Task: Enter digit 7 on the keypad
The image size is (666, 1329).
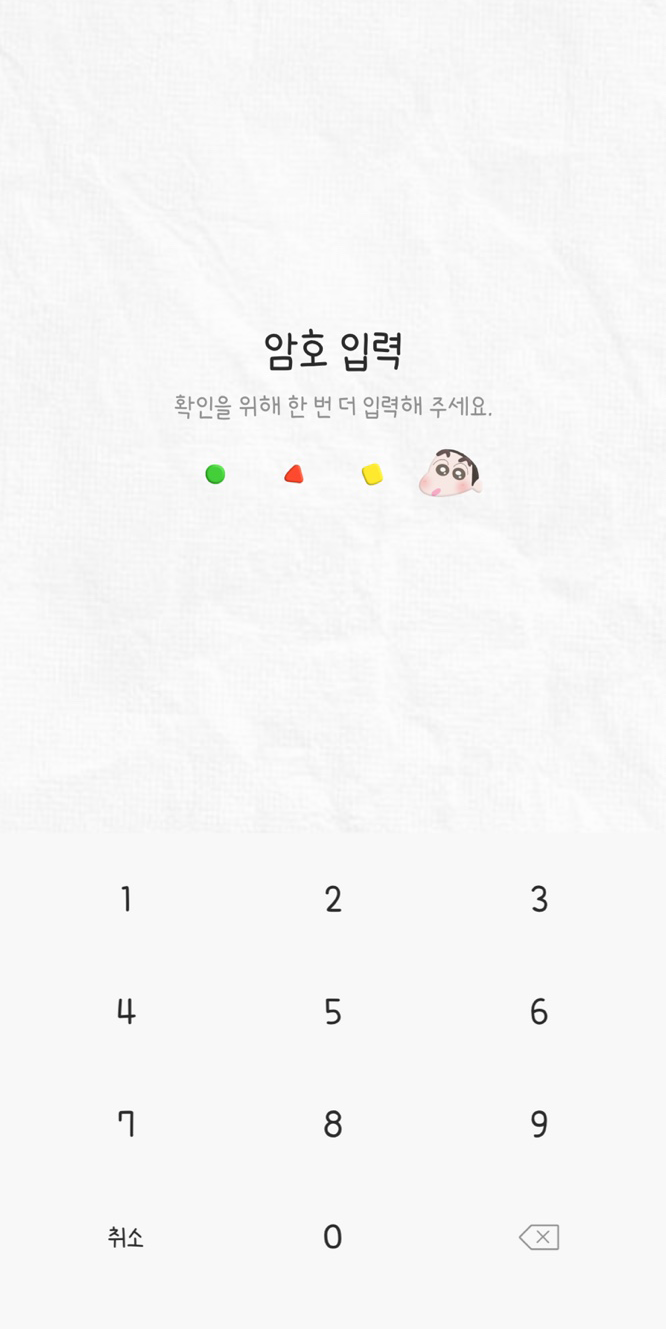Action: point(126,1125)
